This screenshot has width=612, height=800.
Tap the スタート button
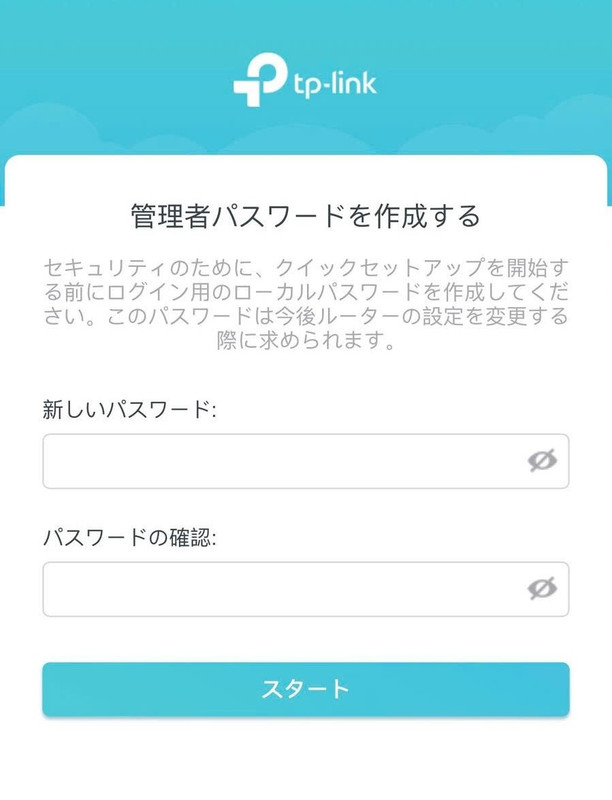305,689
